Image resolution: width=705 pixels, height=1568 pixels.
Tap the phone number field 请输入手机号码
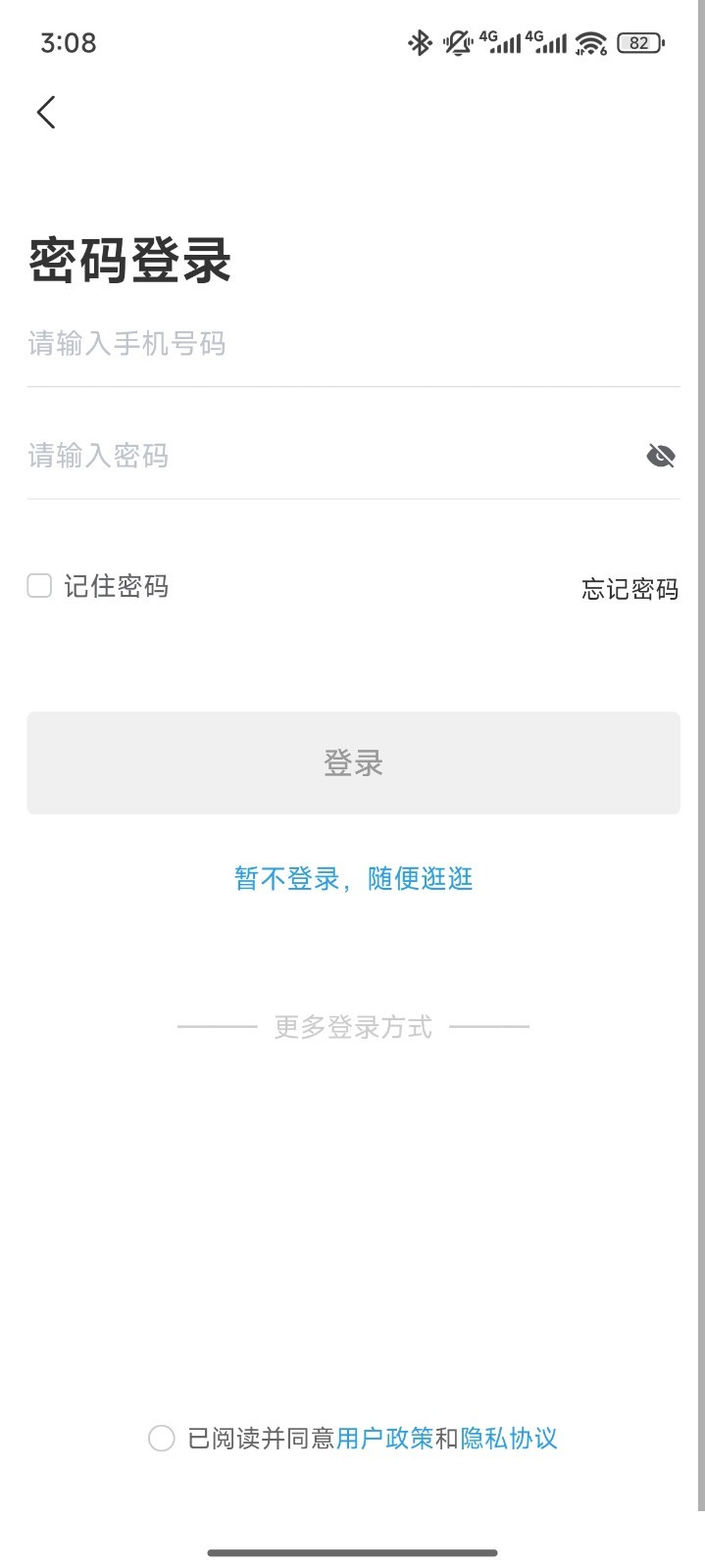pos(353,344)
